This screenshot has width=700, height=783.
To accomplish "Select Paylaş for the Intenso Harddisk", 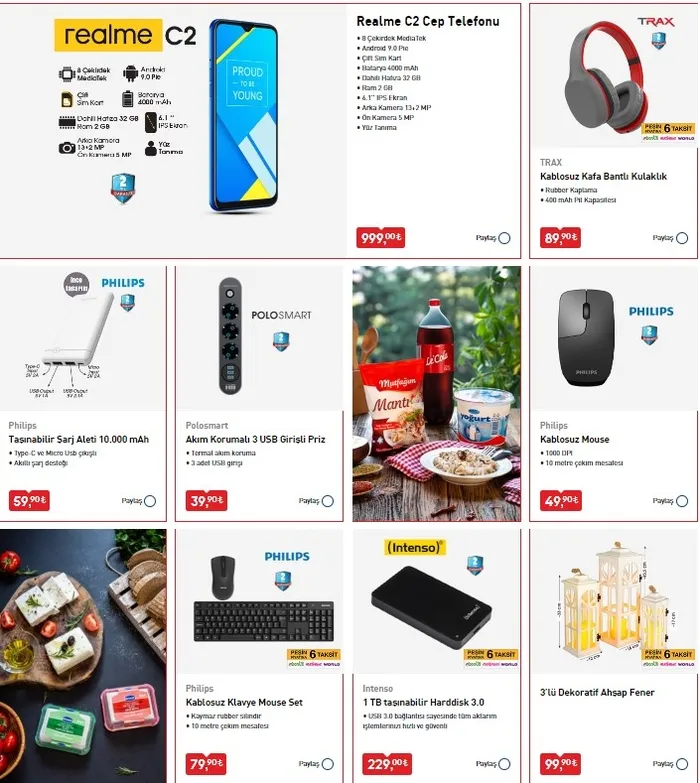I will 504,764.
